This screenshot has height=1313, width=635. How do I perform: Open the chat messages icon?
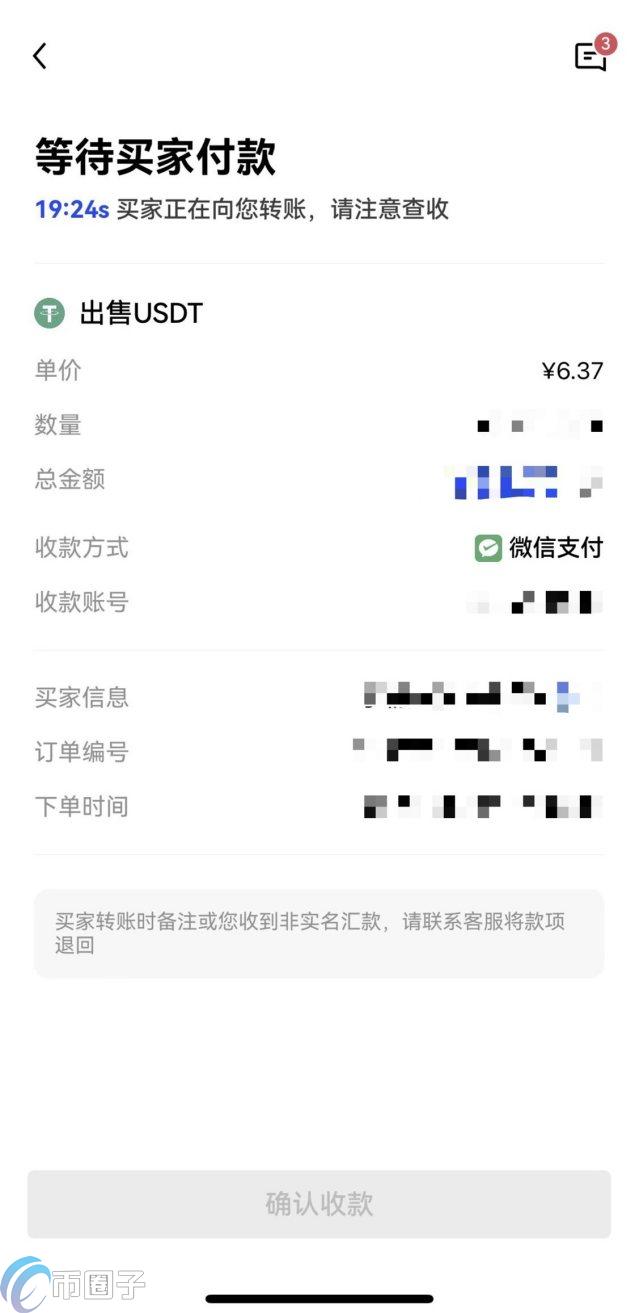click(x=591, y=57)
